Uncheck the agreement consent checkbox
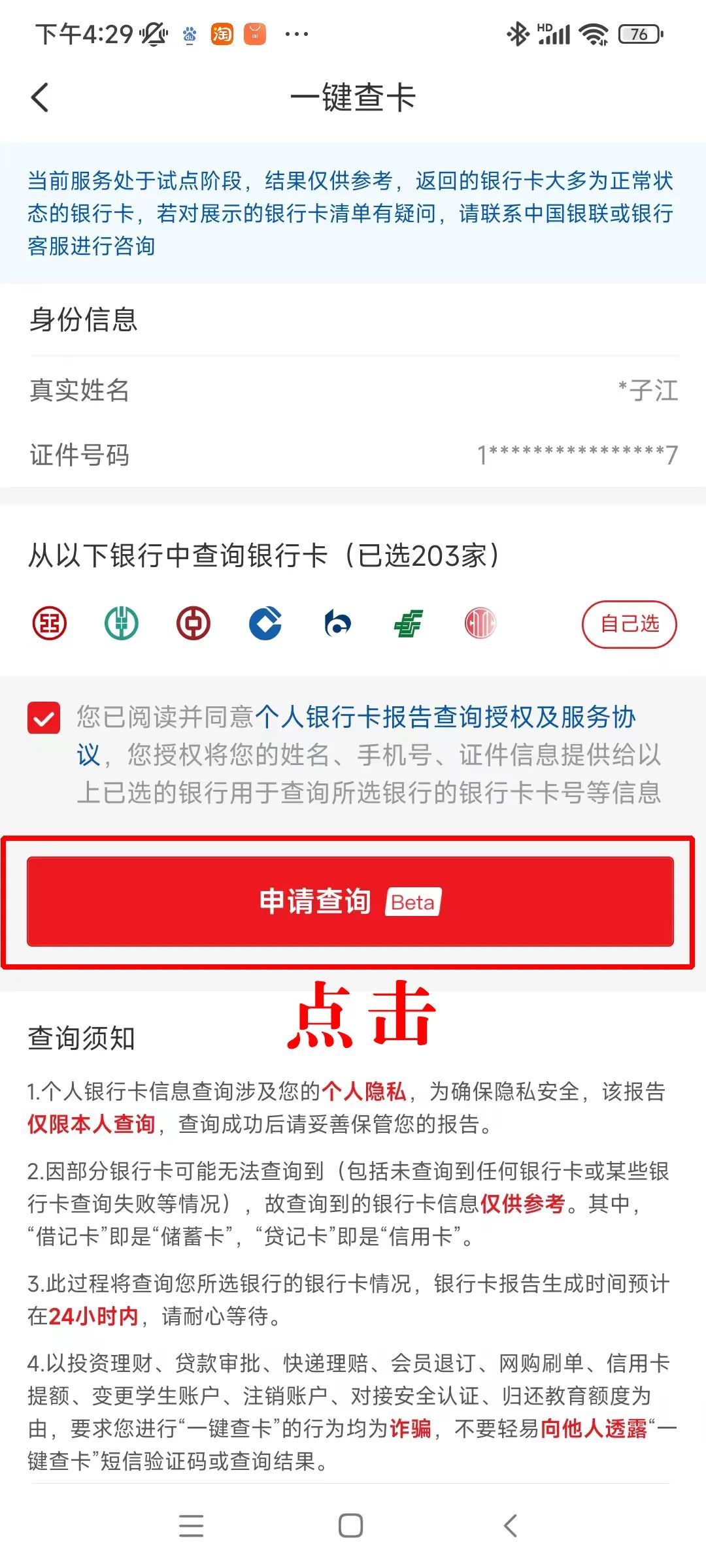 44,718
